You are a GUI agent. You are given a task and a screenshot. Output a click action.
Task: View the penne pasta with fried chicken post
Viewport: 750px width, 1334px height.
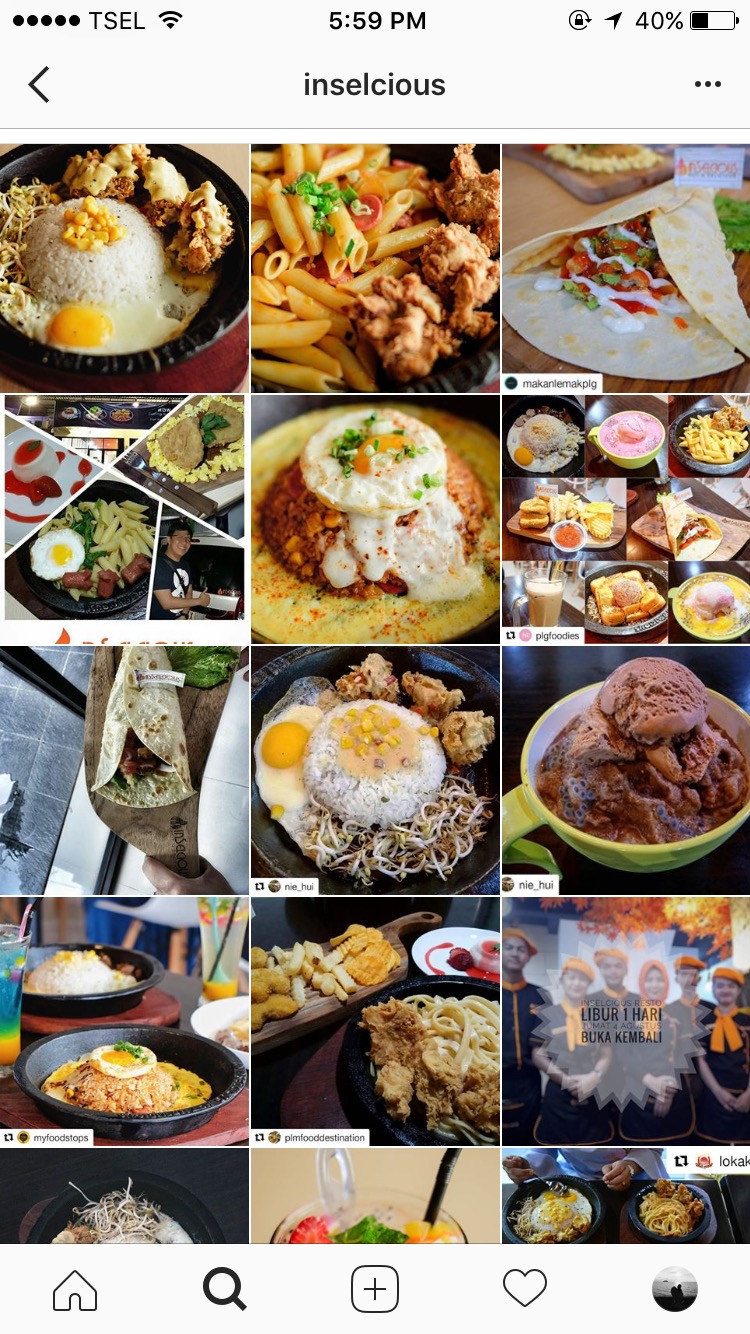point(375,268)
